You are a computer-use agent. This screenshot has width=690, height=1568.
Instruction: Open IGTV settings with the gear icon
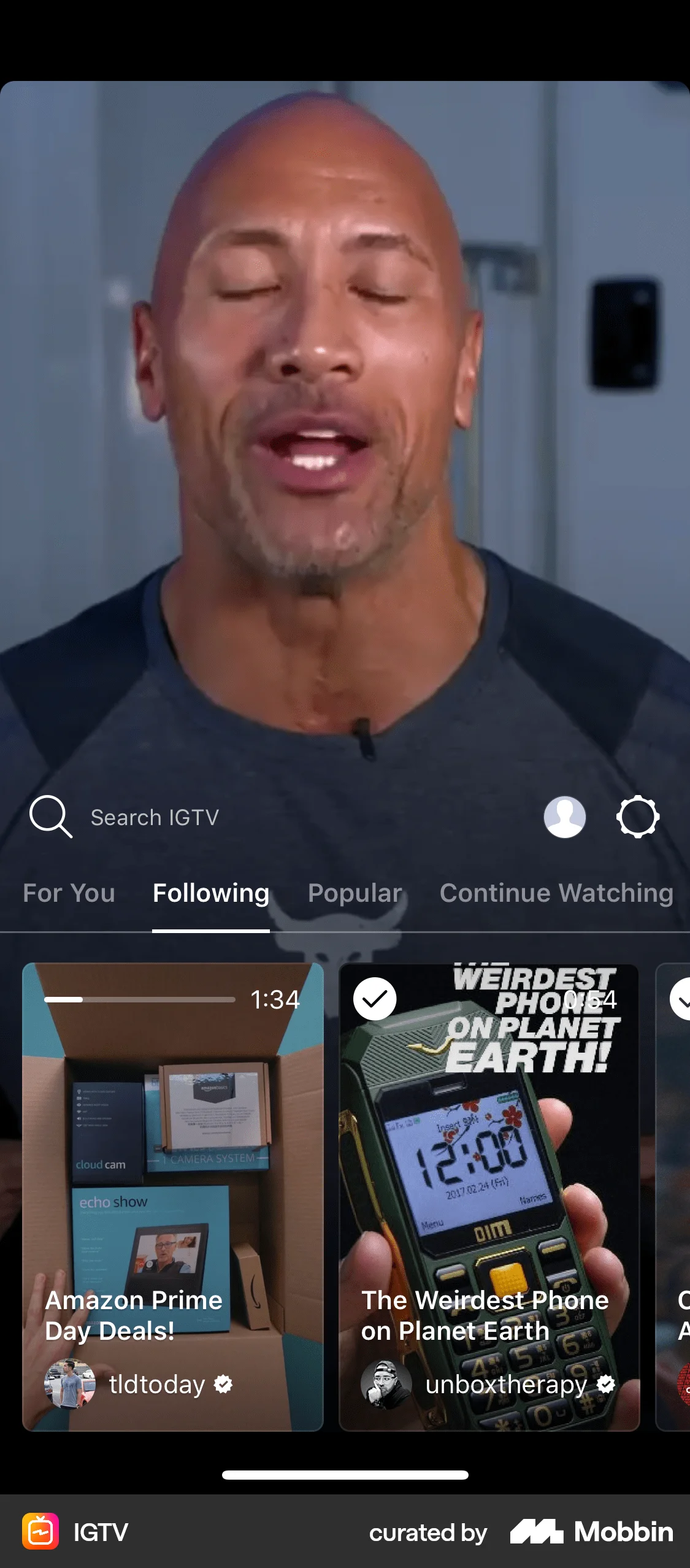point(638,817)
